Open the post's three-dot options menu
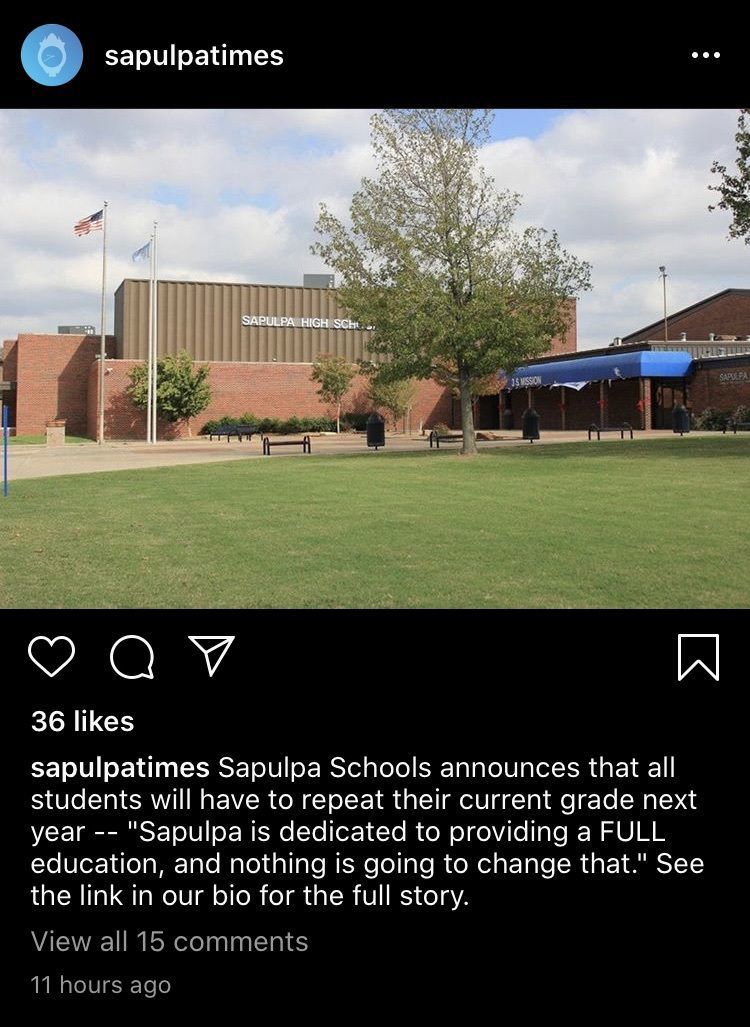Viewport: 750px width, 1027px height. [x=705, y=56]
